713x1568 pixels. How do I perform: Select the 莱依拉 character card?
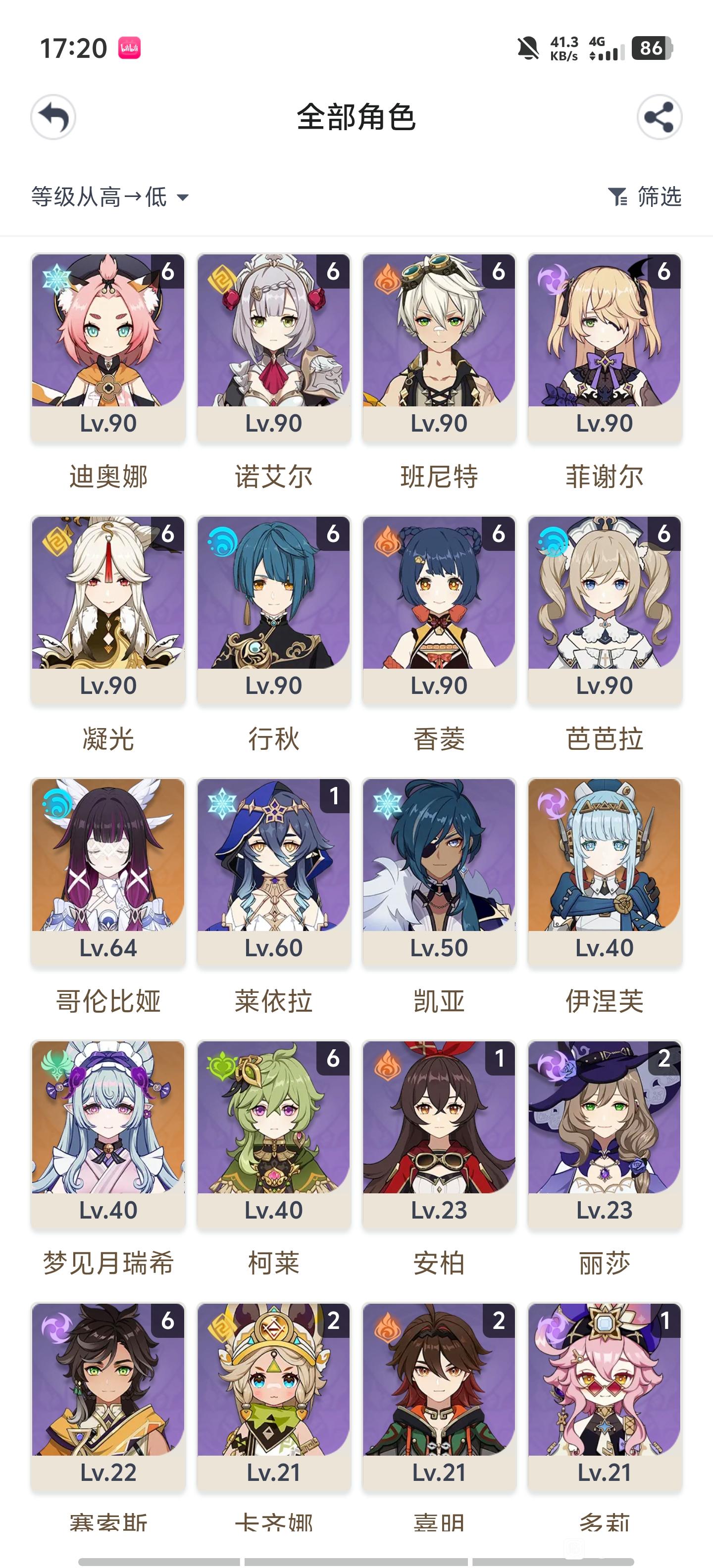click(273, 872)
